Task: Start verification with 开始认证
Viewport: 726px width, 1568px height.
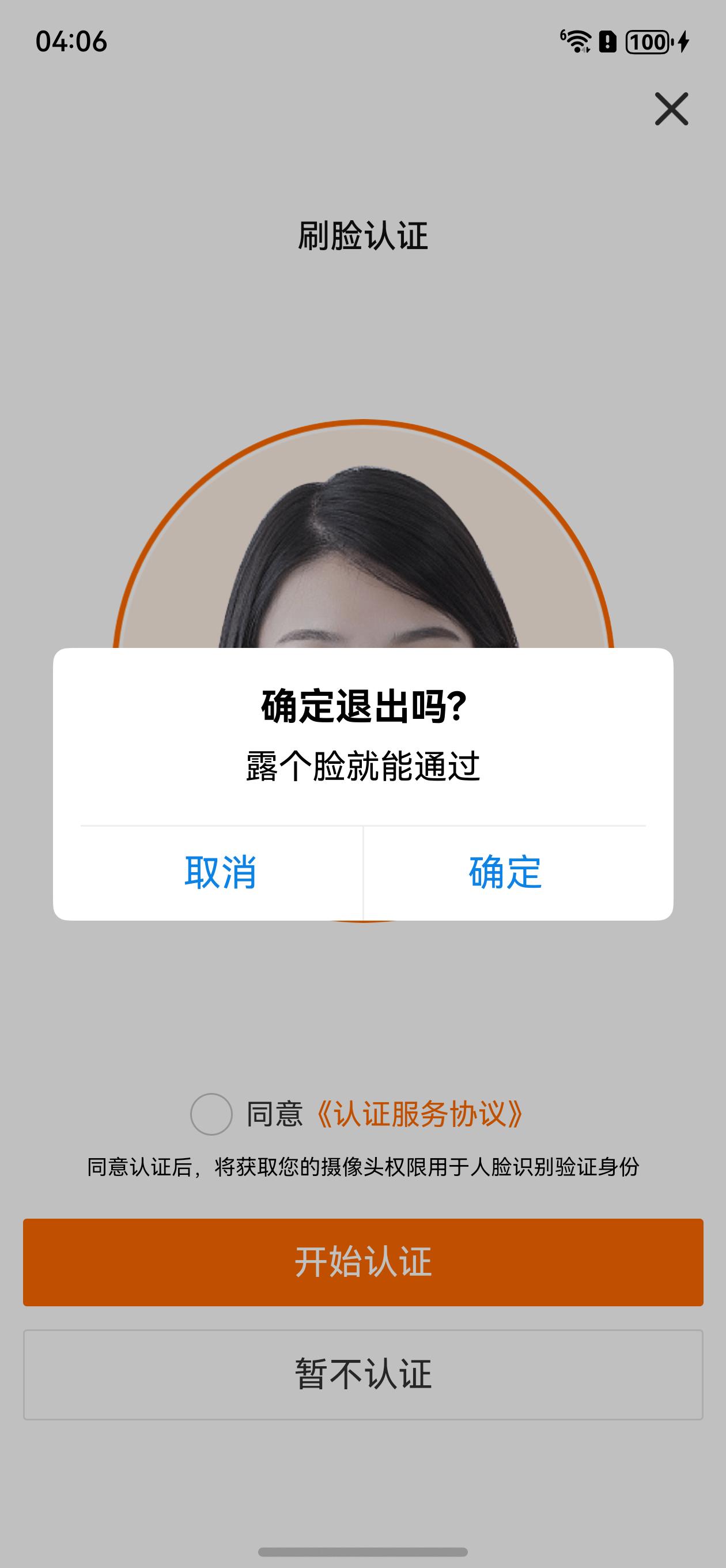Action: pyautogui.click(x=362, y=1262)
